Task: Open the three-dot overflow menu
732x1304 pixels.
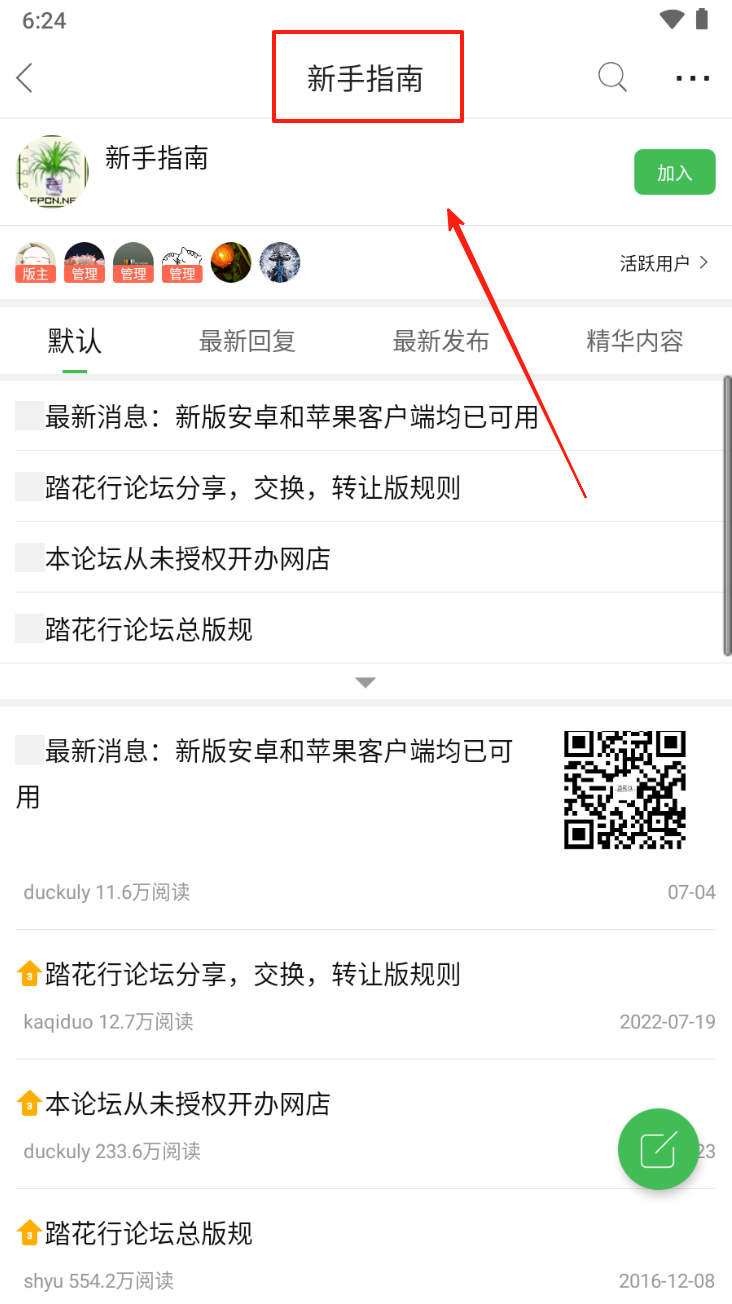Action: [x=692, y=78]
